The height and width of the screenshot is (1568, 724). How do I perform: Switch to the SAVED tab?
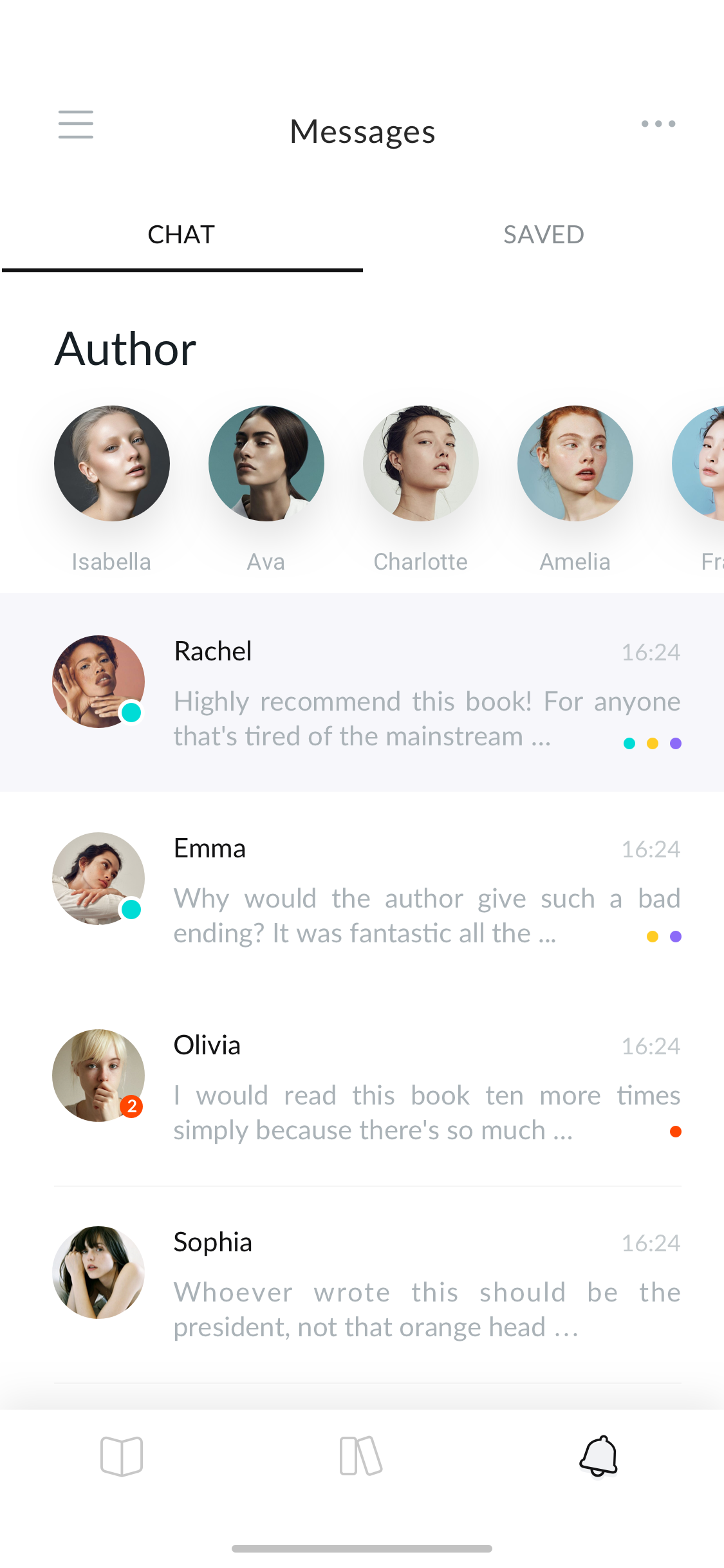[x=543, y=235]
